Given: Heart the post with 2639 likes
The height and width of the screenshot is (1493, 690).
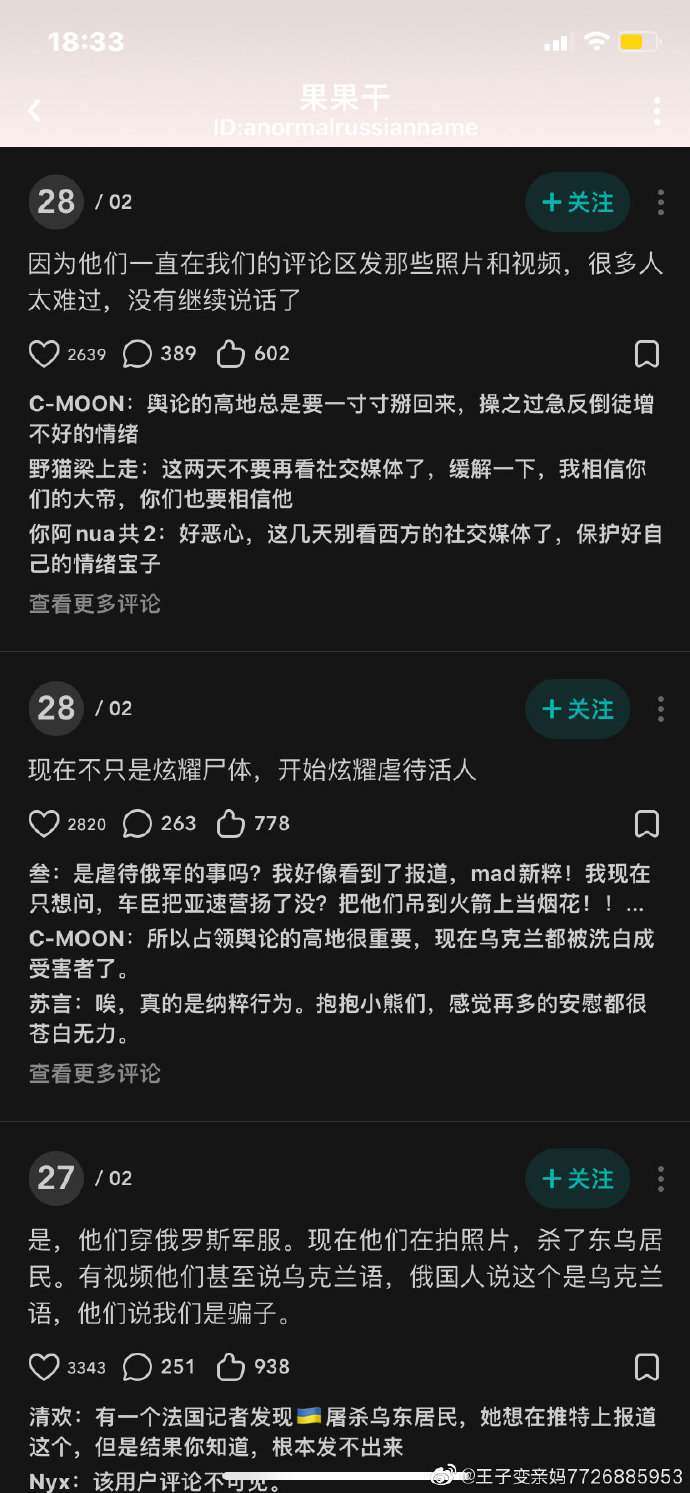Looking at the screenshot, I should (44, 354).
